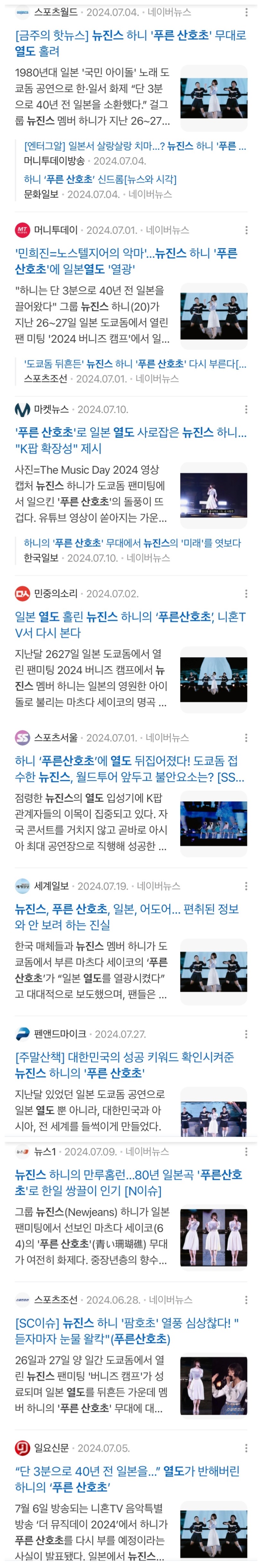Viewport: 262px width, 1568px height.
Task: Open related link '도쿄돔 뒤흔든' 뉴진스 하니
Action: click(134, 363)
